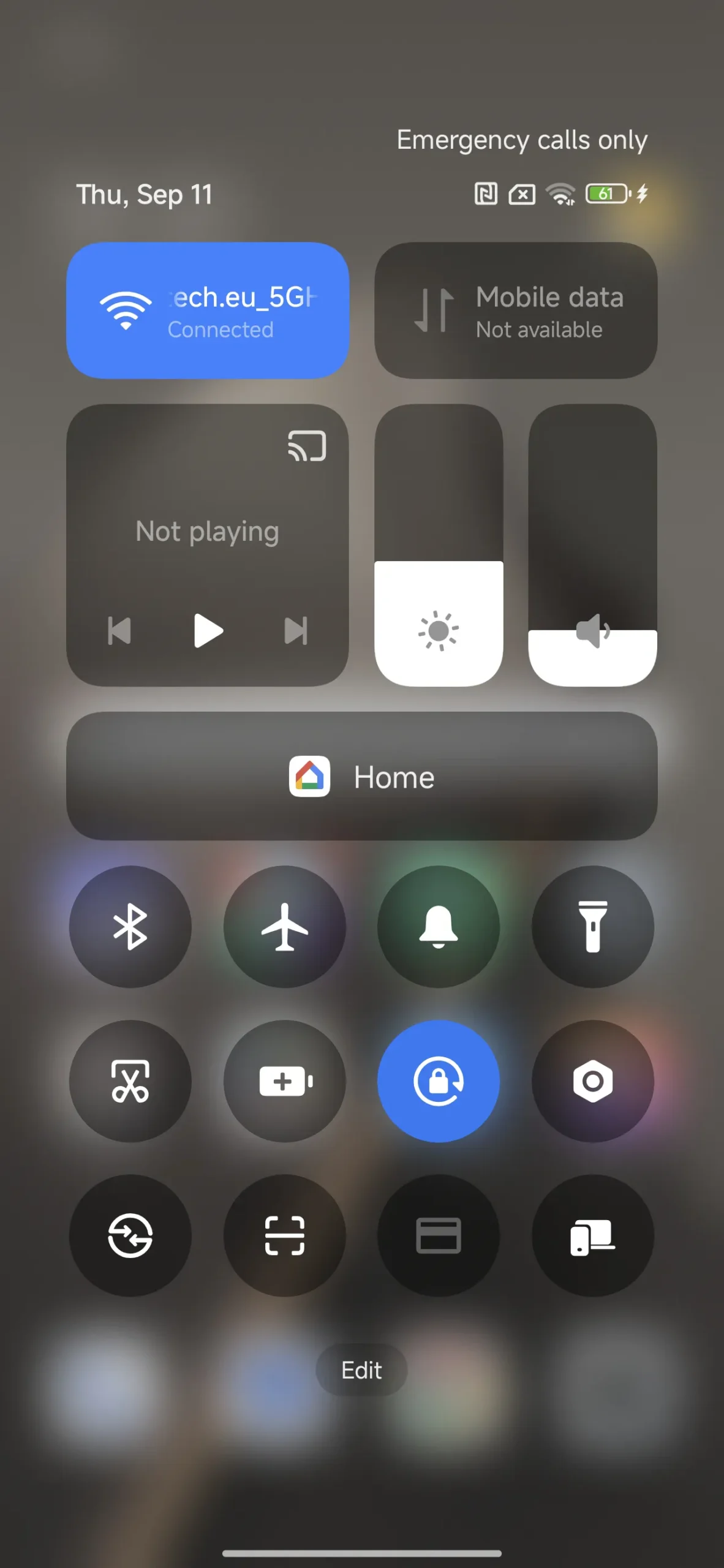Screen dimensions: 724x1568
Task: Turn on Bluetooth
Action: (x=130, y=926)
